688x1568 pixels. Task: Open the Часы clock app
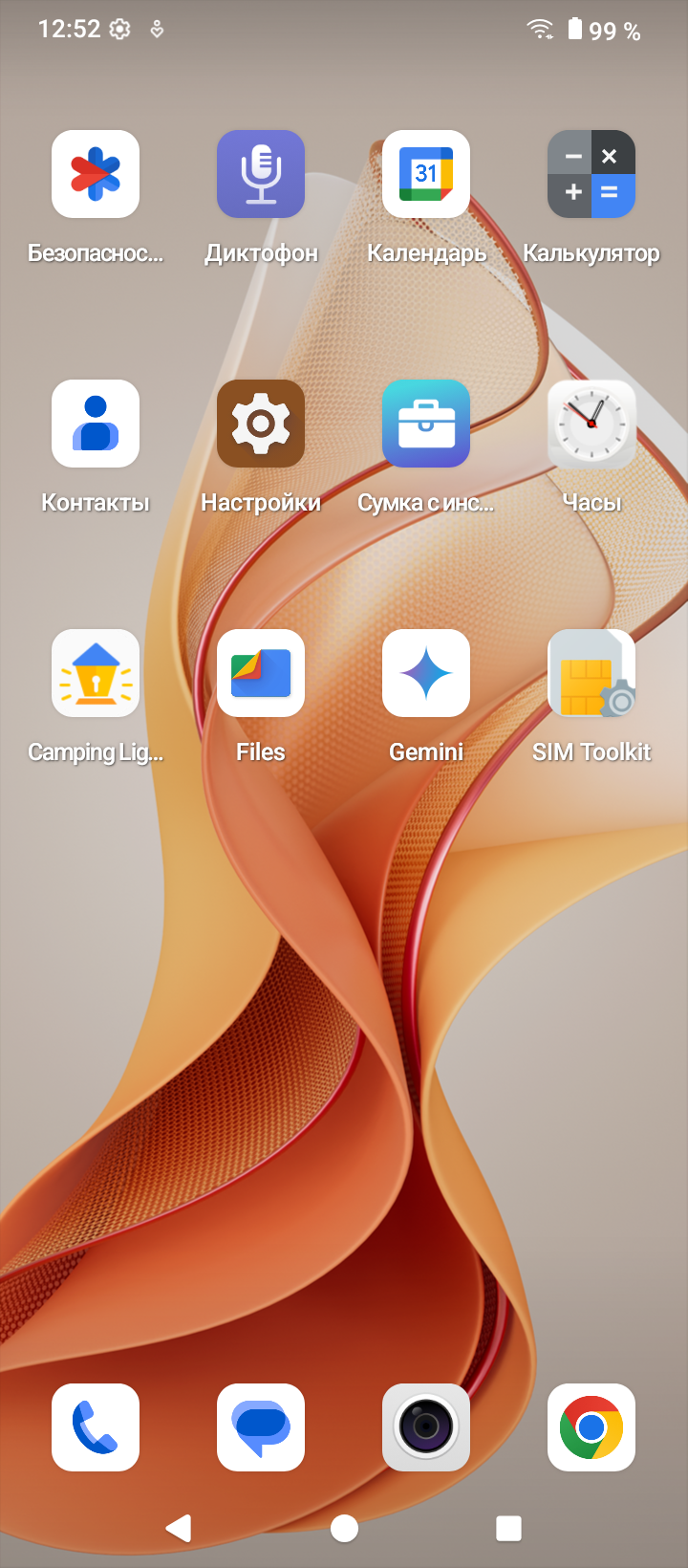pyautogui.click(x=591, y=425)
